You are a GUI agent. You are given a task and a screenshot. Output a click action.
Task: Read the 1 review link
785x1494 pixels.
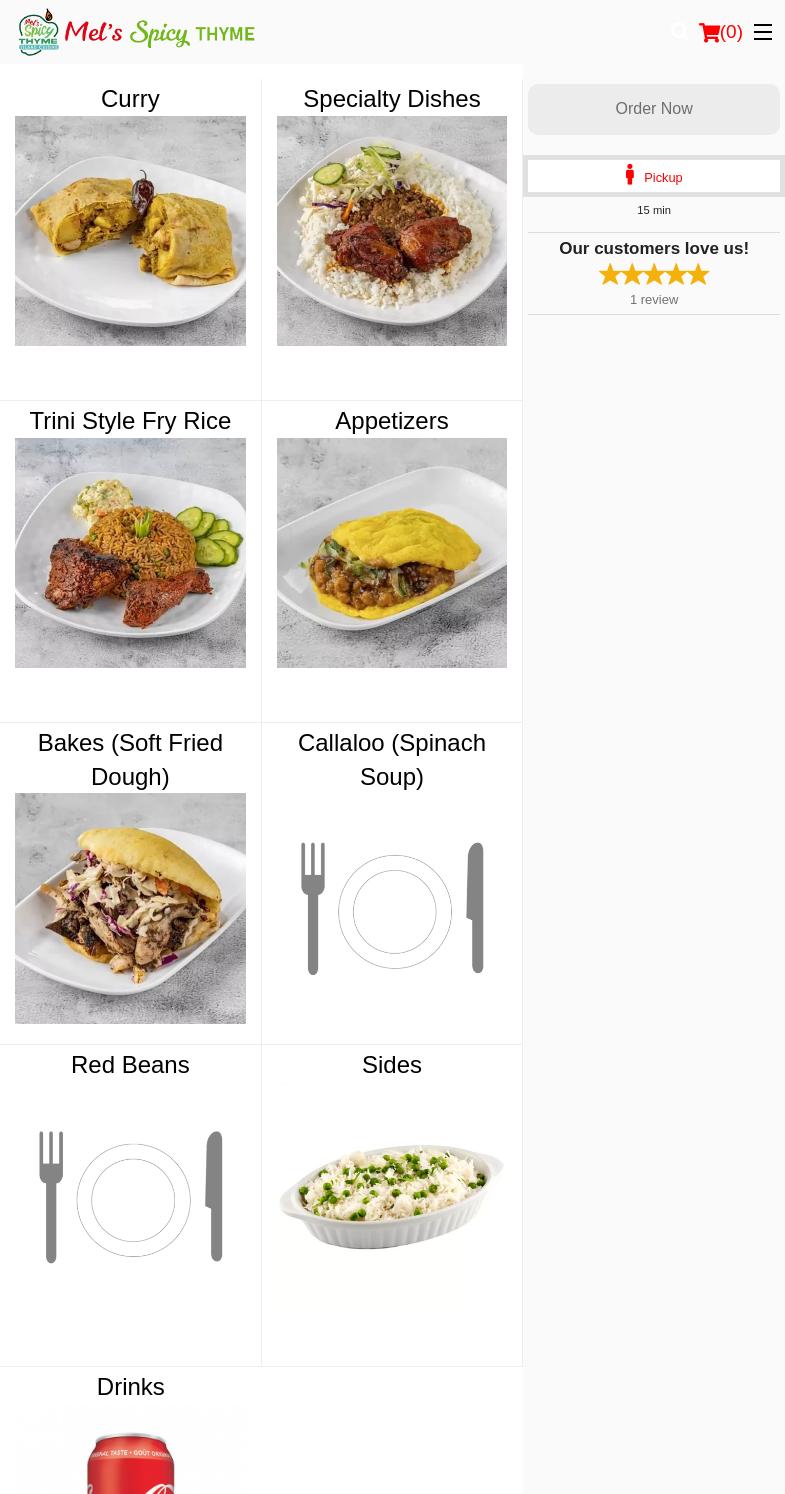tap(654, 299)
